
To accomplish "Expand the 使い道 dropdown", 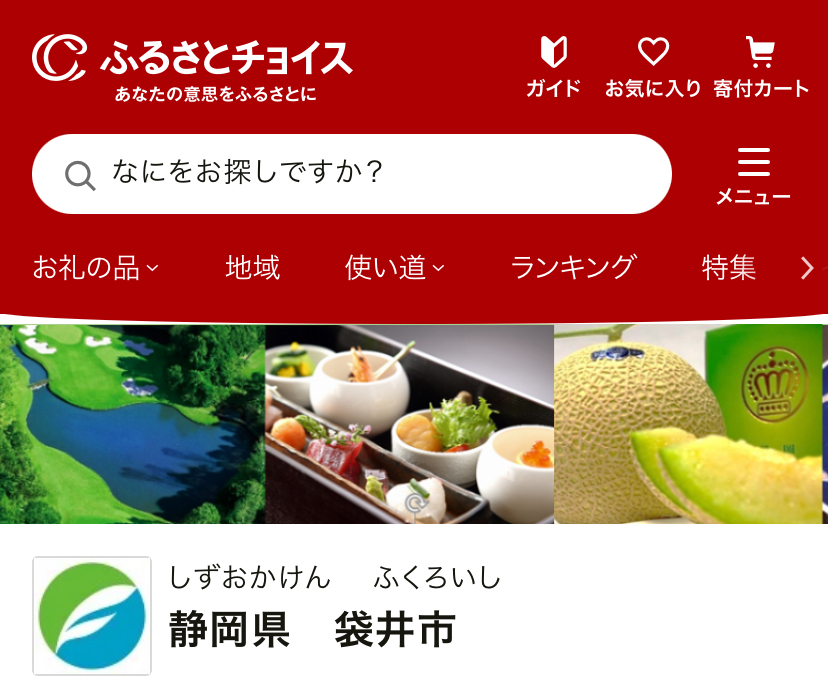I will pos(395,268).
